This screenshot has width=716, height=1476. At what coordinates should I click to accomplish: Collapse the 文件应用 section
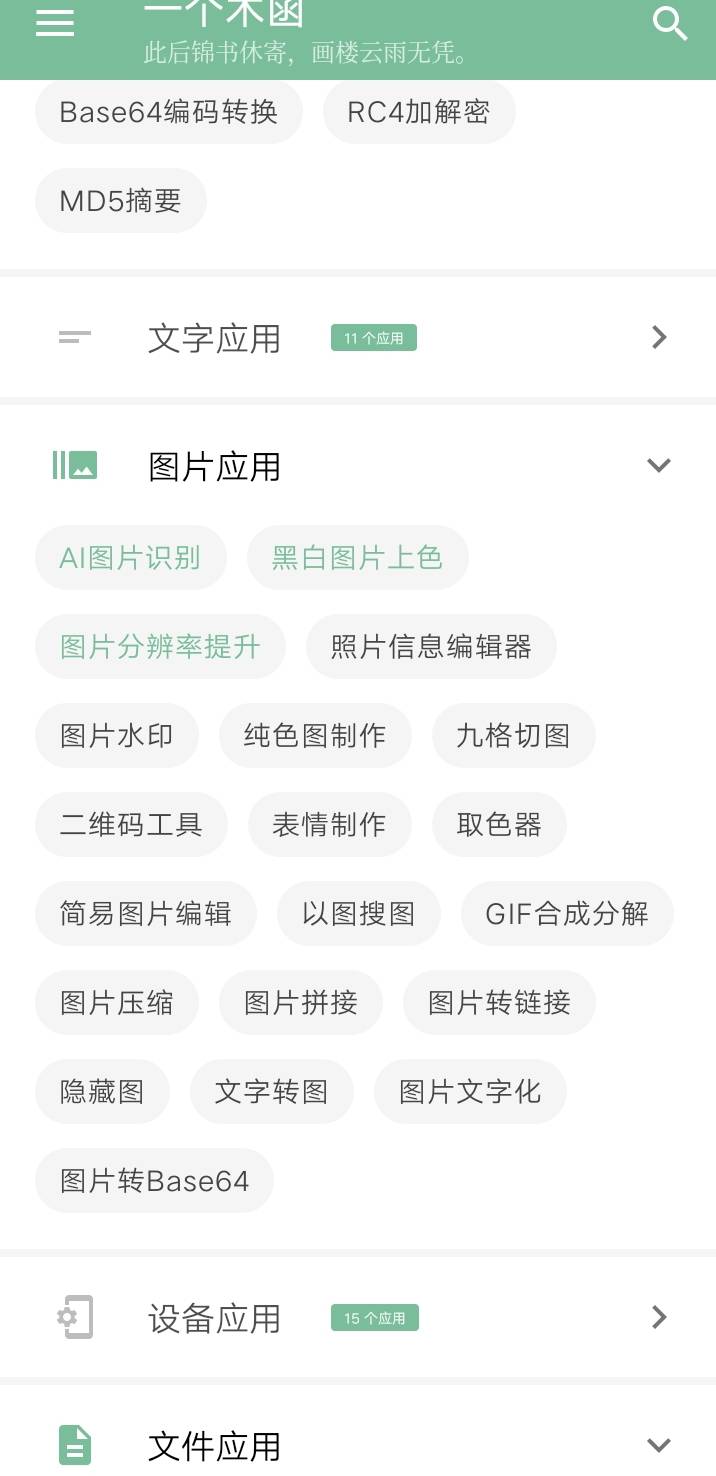click(x=358, y=1446)
